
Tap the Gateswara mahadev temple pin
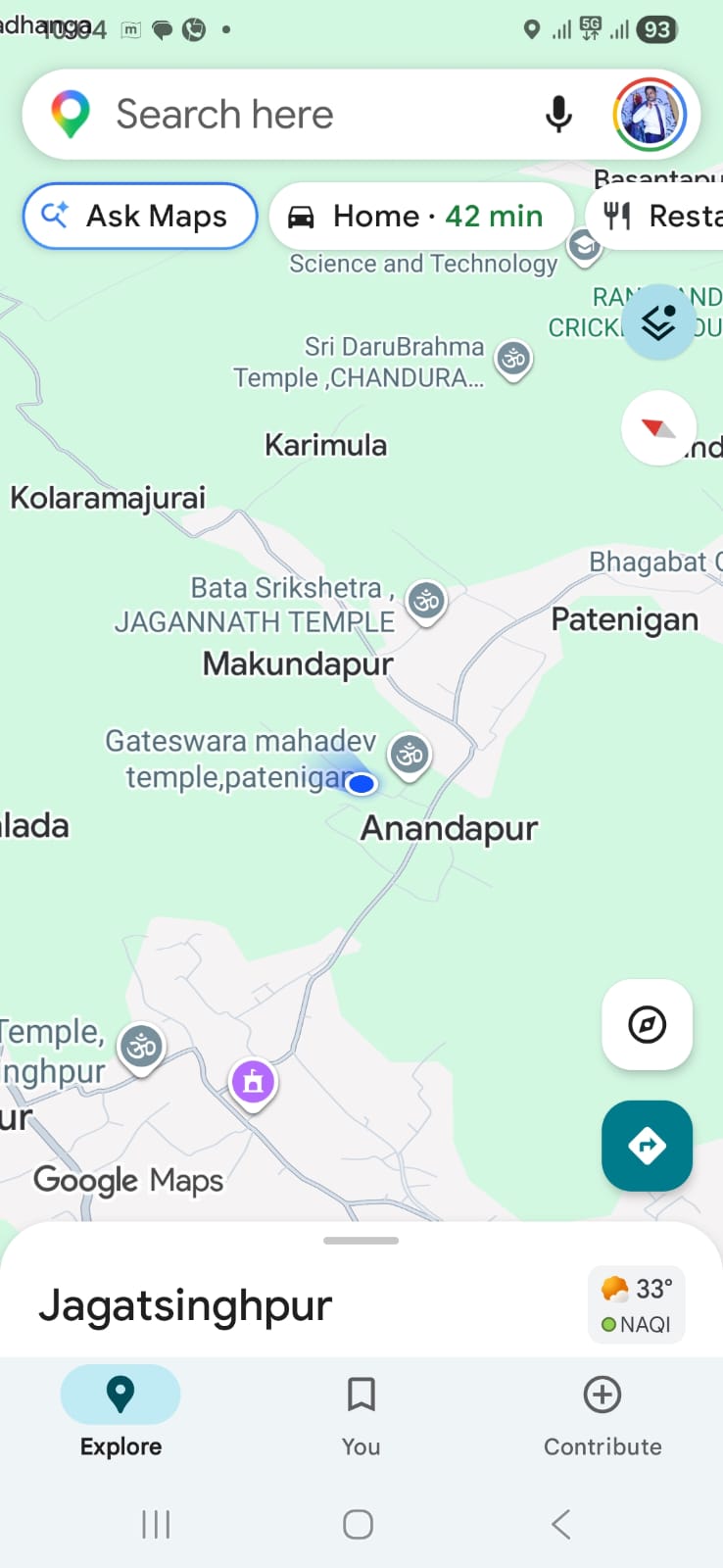pos(410,755)
